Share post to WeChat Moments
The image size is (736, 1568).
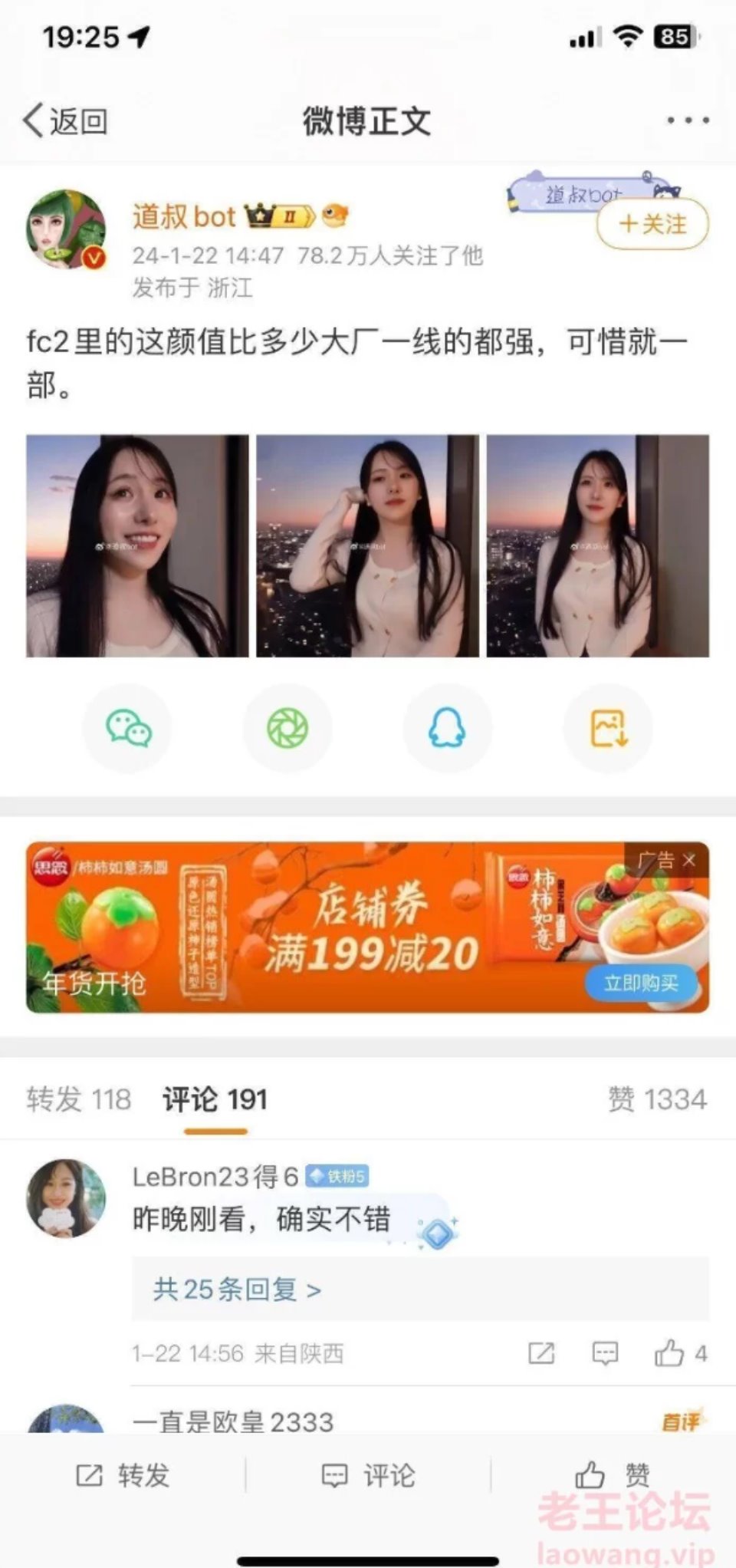(287, 727)
